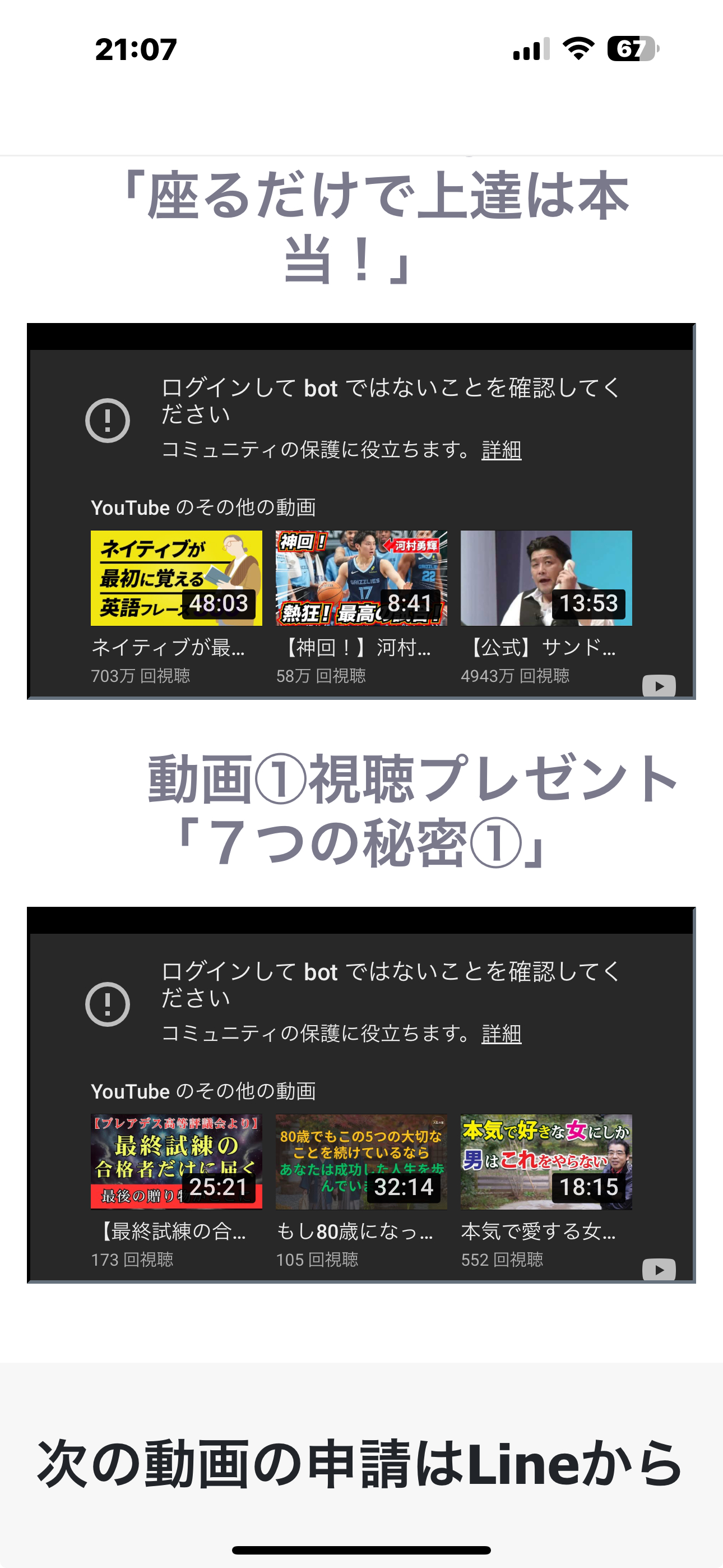Open the 詳細 link in the first video embed

point(502,450)
